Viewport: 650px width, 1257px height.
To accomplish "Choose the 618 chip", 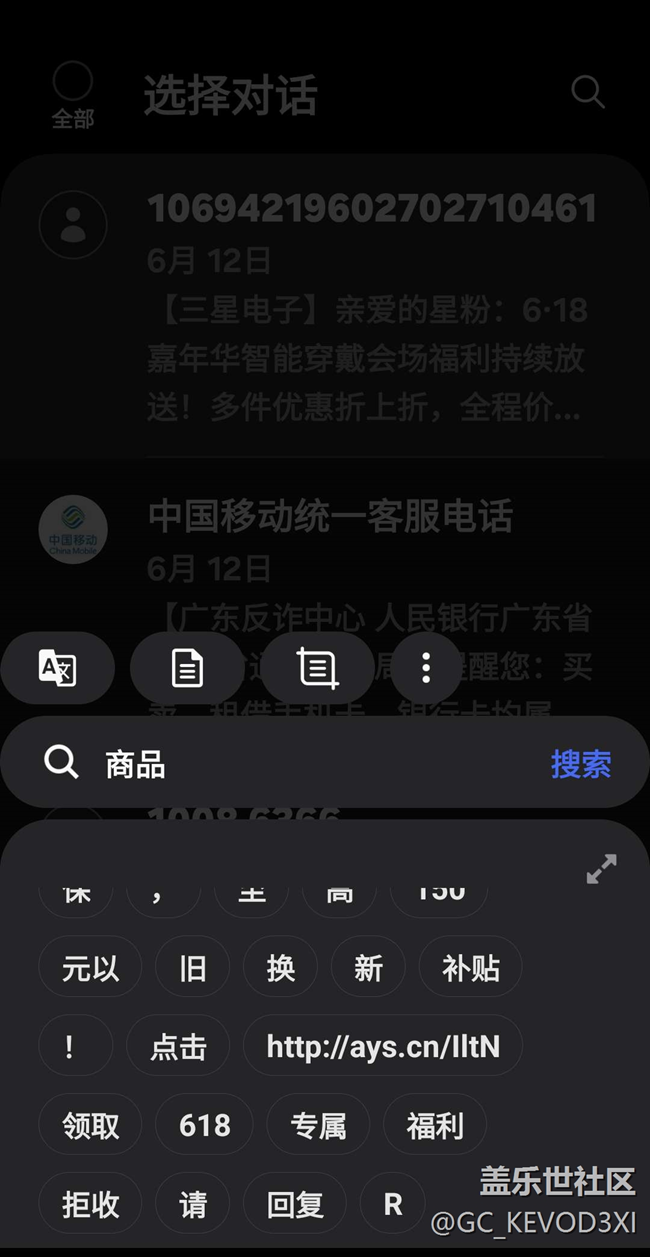I will [204, 1126].
